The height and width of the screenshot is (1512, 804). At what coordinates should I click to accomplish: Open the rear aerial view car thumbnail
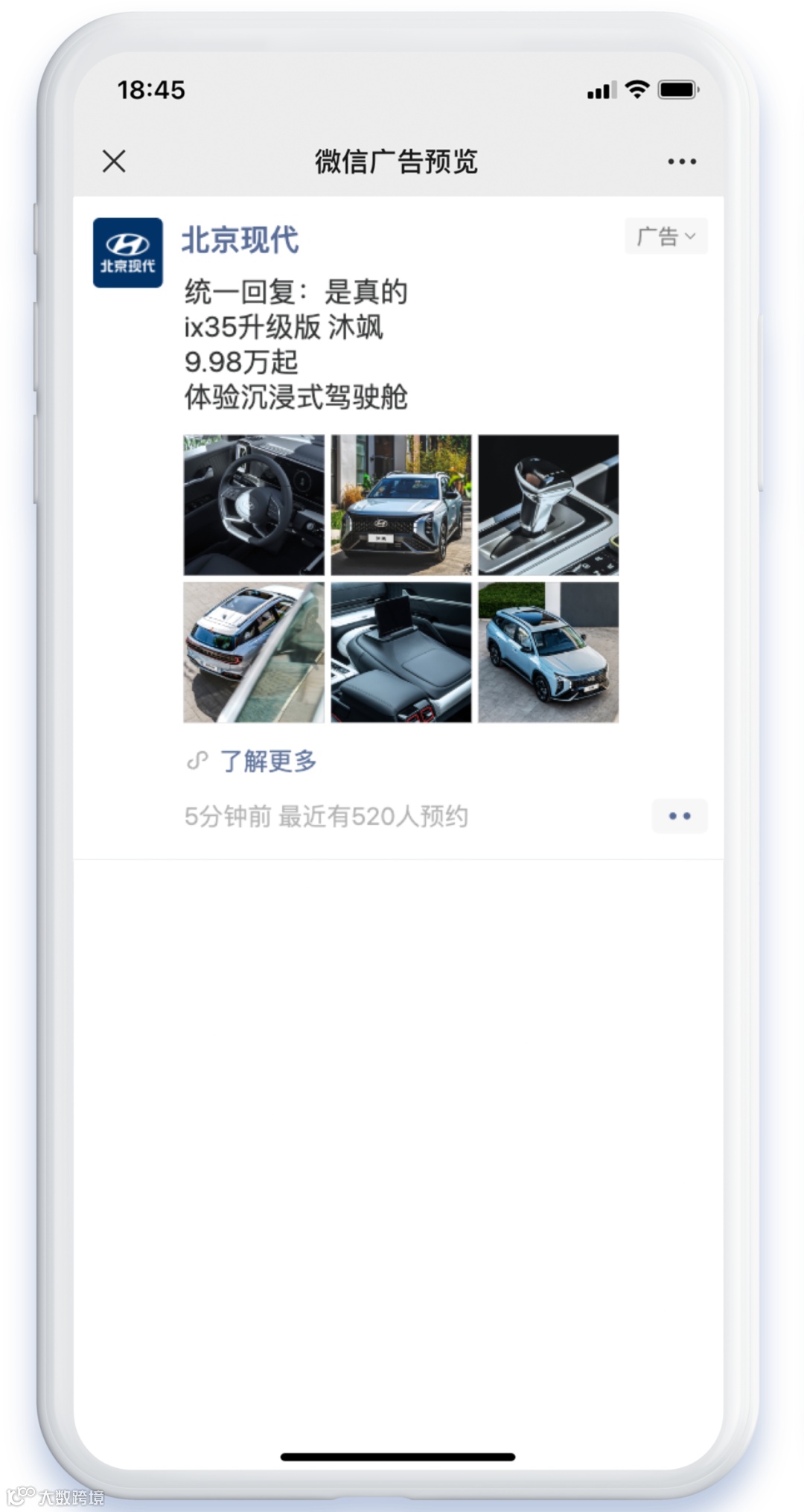click(253, 652)
